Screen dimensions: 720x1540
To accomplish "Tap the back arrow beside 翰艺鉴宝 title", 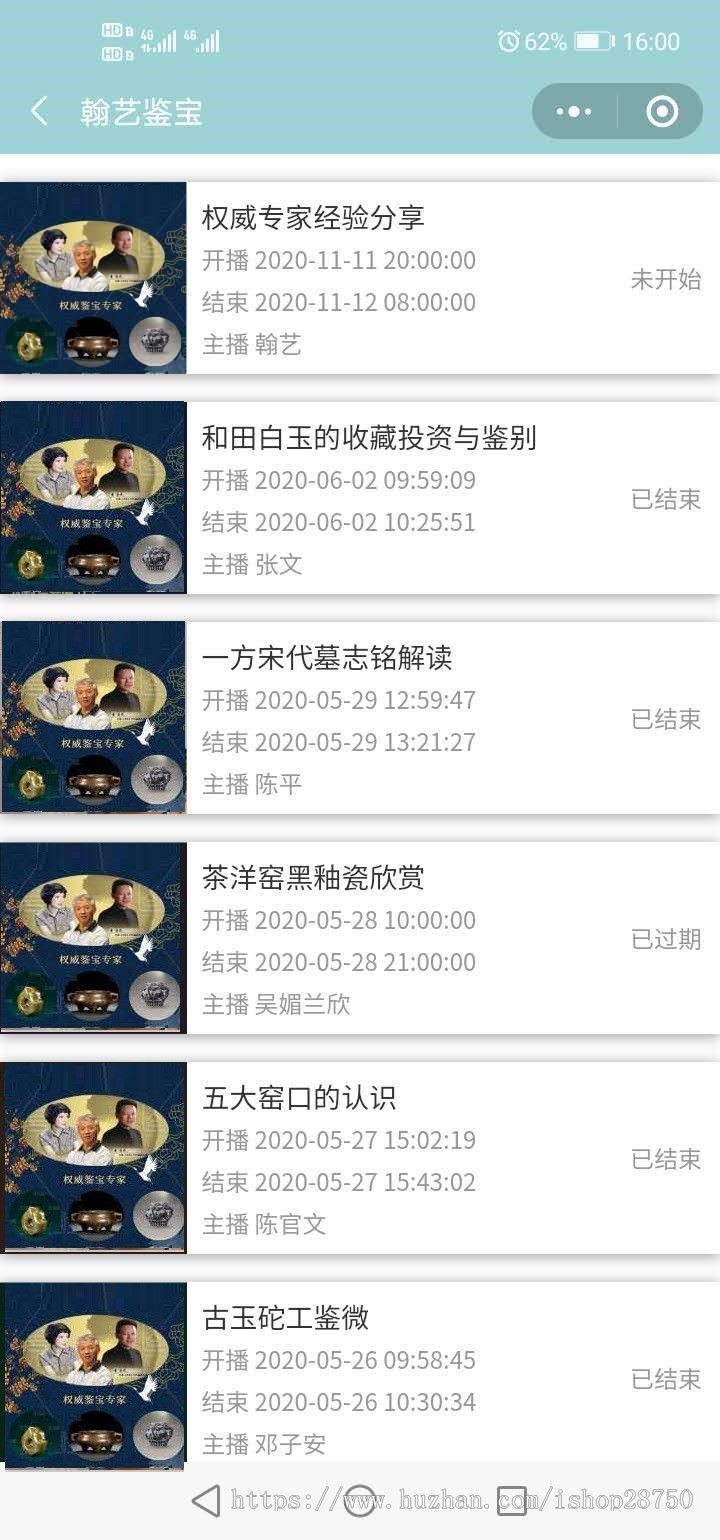I will (x=38, y=112).
